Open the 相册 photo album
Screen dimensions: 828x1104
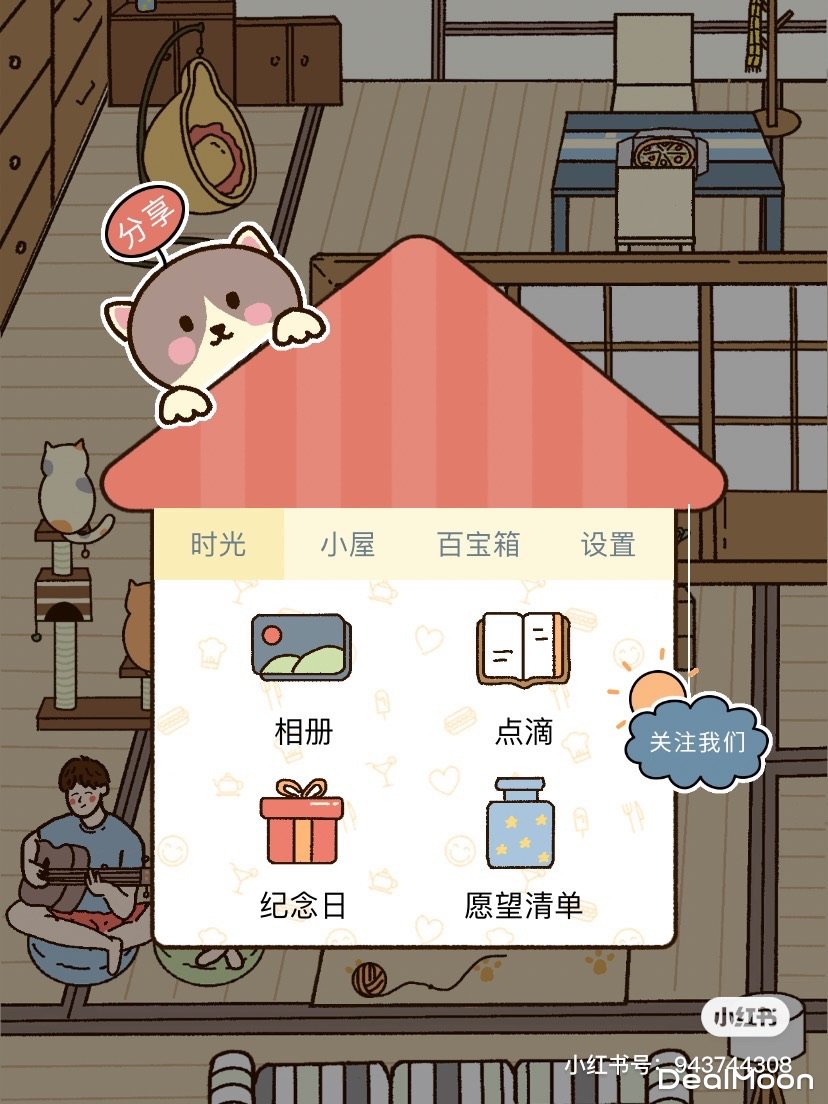[302, 650]
